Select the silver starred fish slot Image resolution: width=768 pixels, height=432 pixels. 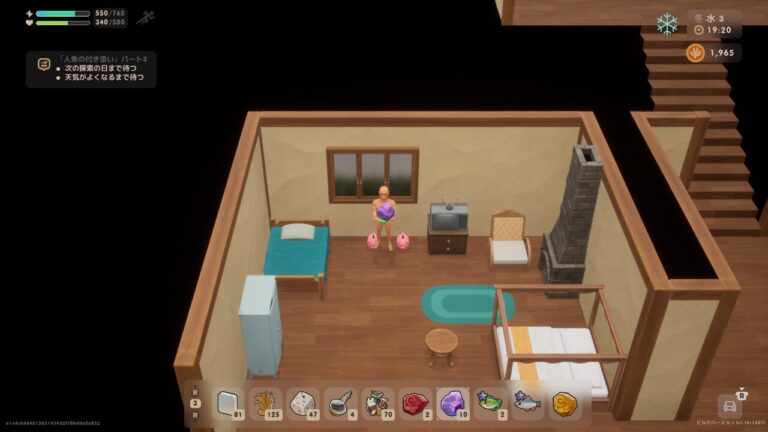(528, 402)
